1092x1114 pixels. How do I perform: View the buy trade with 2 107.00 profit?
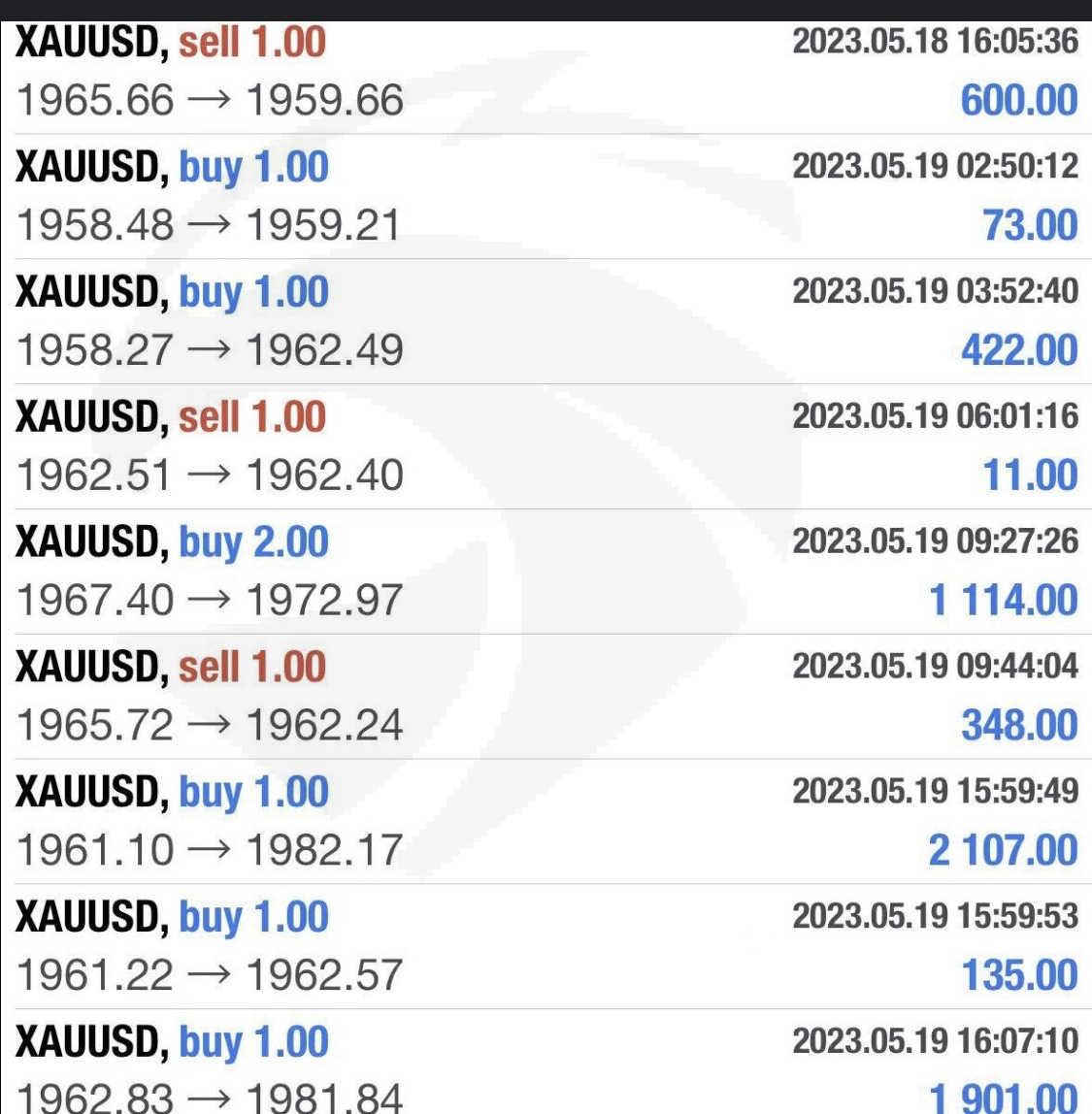(546, 821)
